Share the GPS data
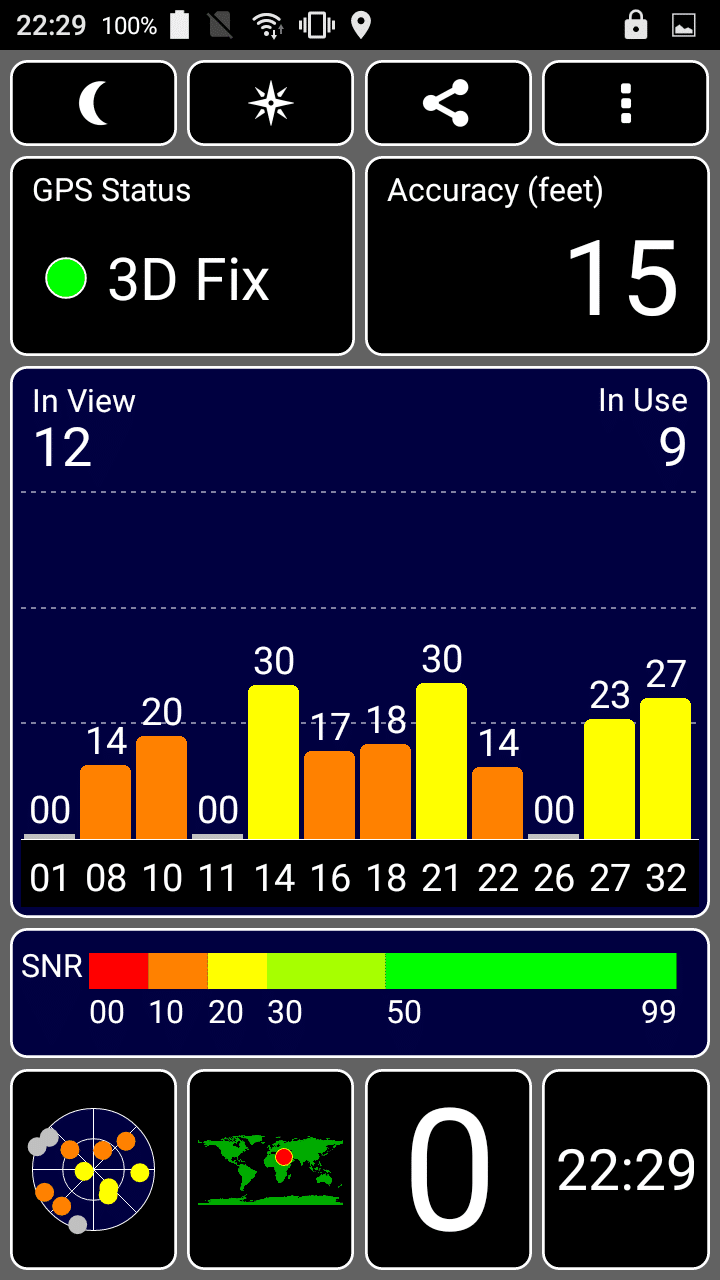720x1280 pixels. point(447,104)
